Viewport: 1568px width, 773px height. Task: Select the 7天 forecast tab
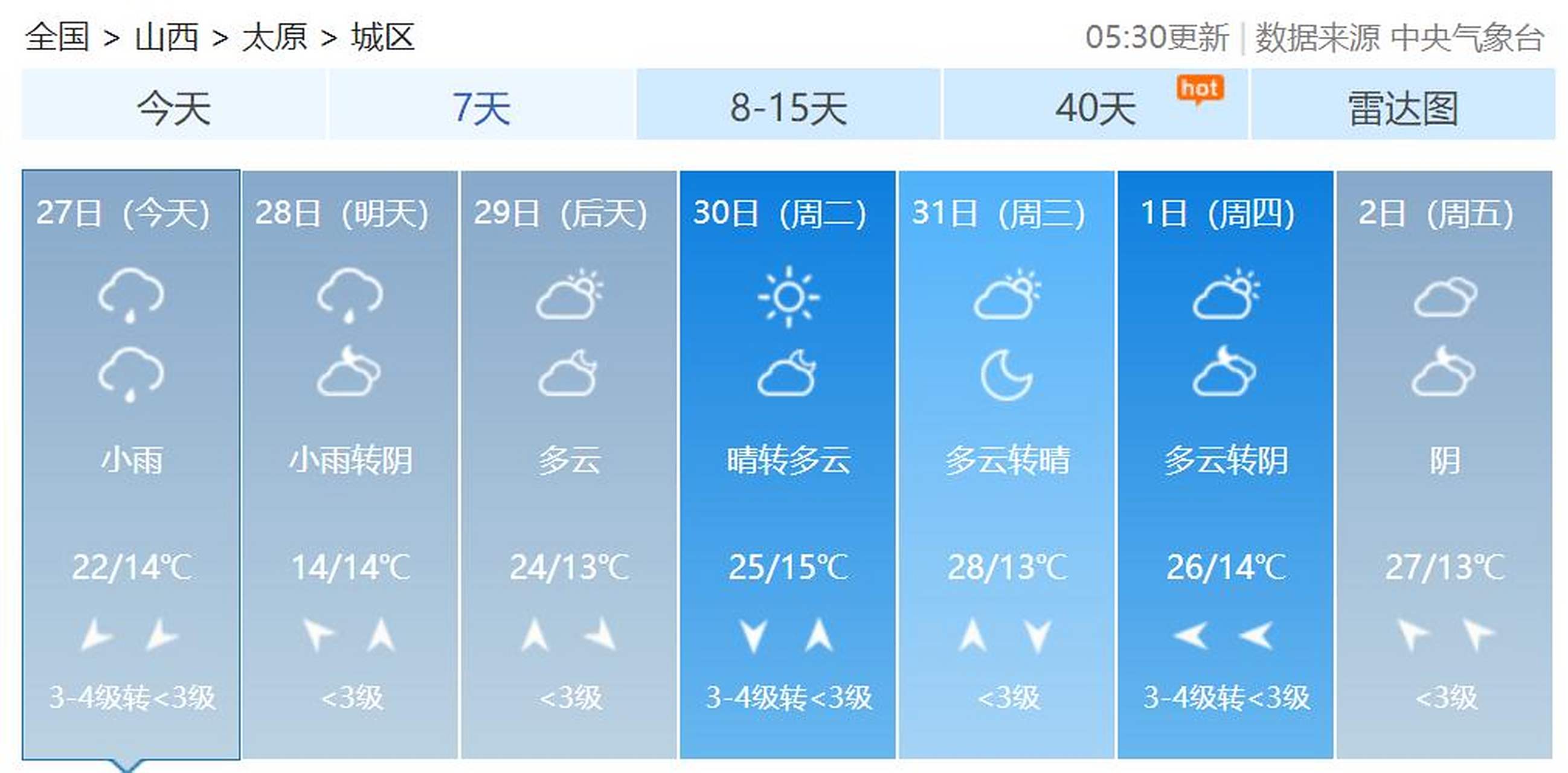coord(481,106)
